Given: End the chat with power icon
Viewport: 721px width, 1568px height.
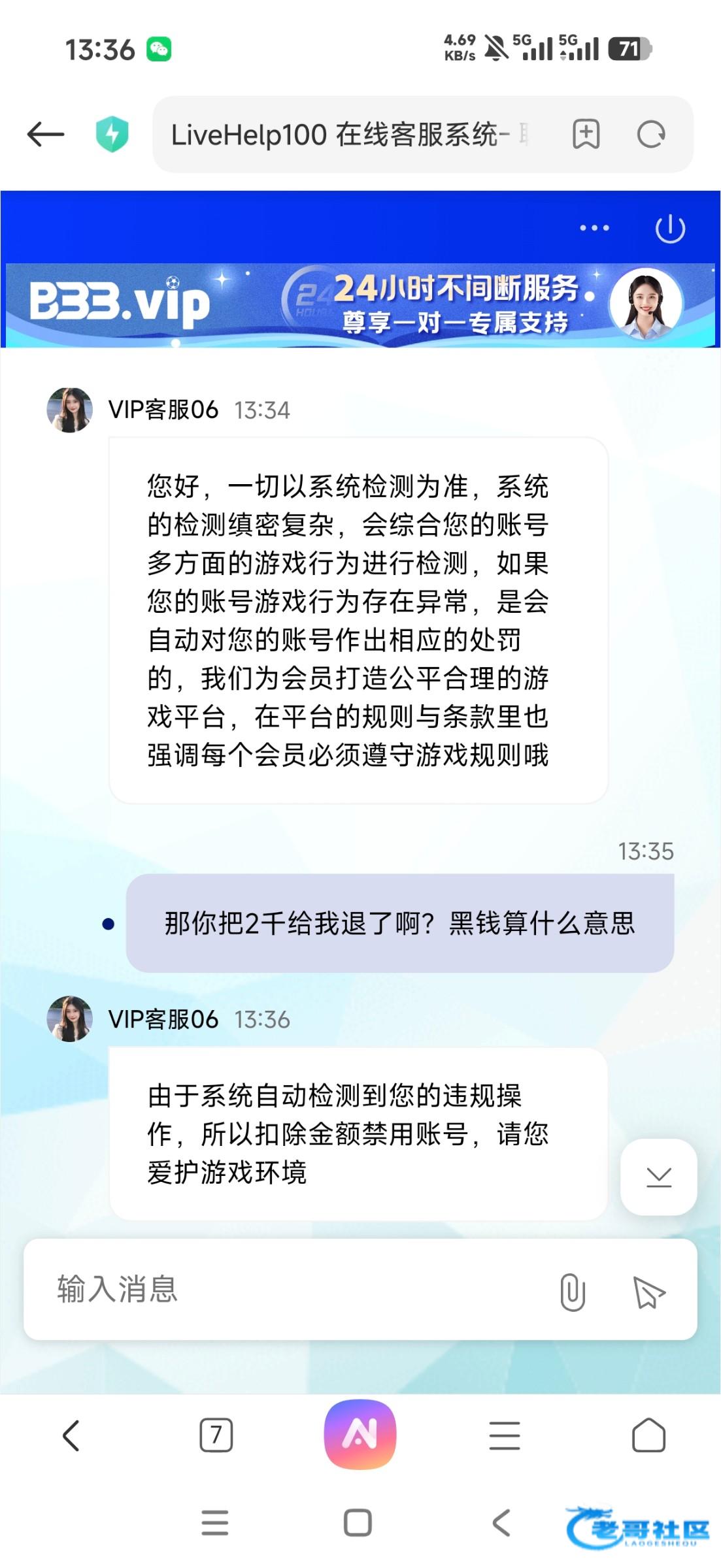Looking at the screenshot, I should pos(670,229).
